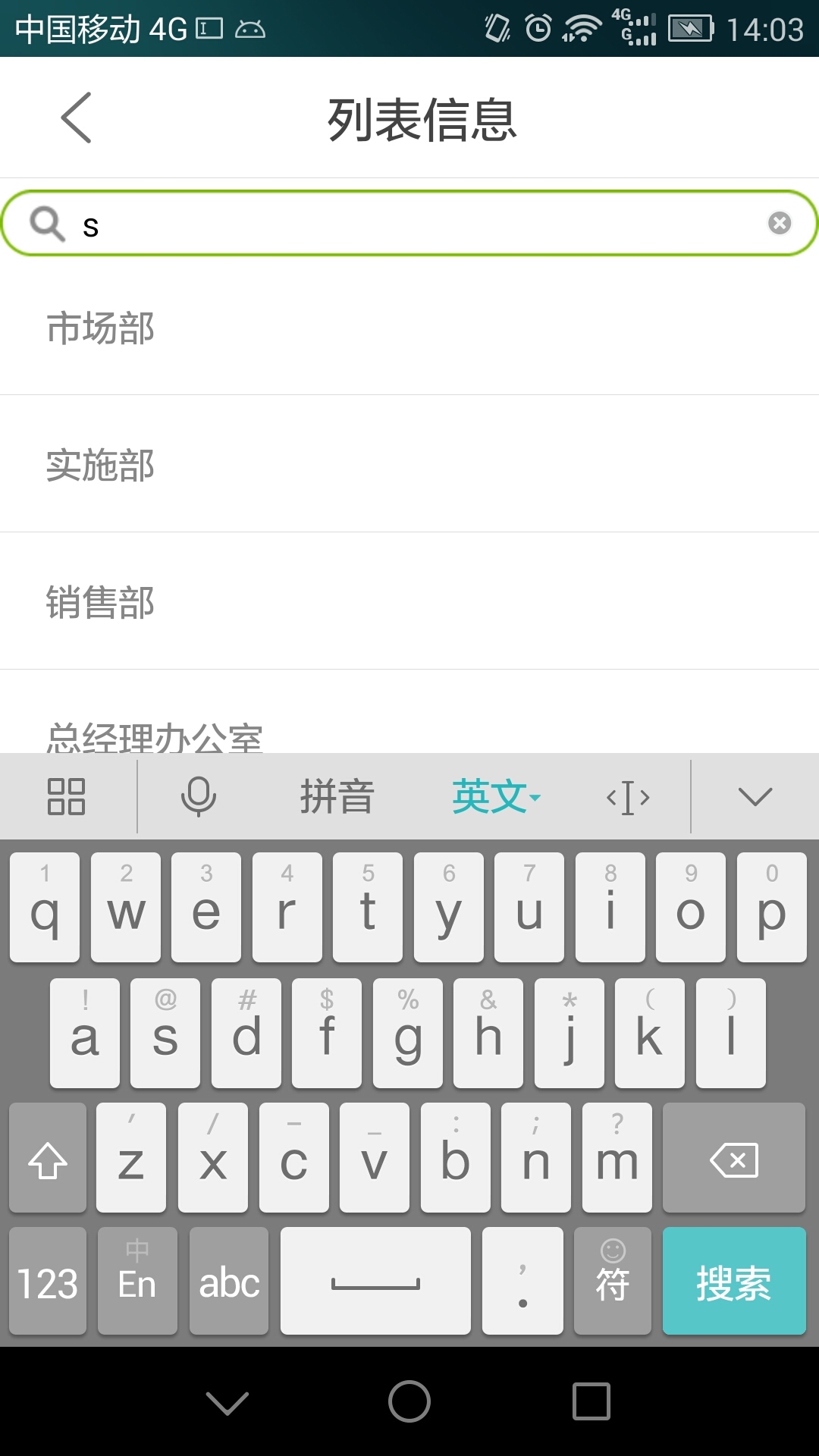
Task: Select the 市场部 list entry
Action: 100,328
